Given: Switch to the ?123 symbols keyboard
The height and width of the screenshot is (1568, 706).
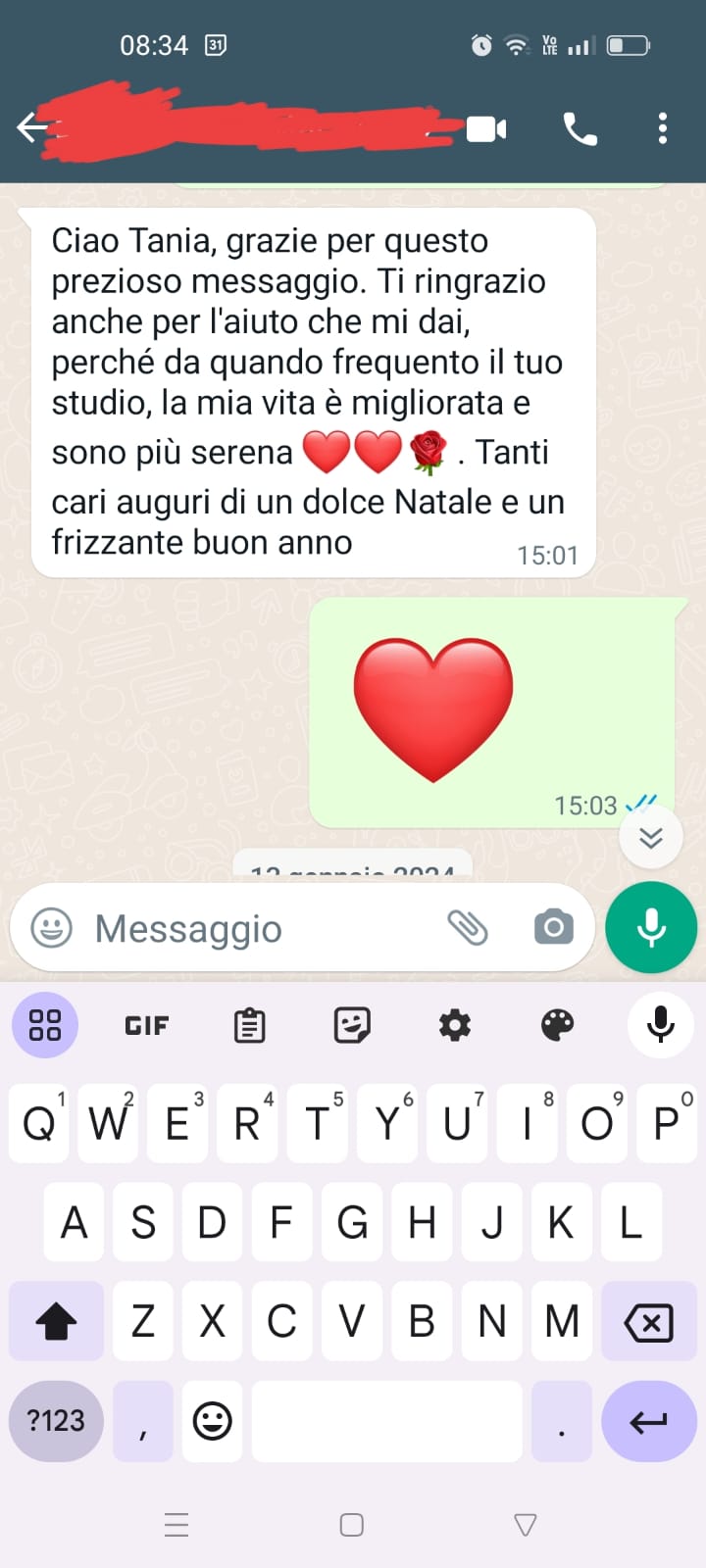Looking at the screenshot, I should pos(56,1421).
